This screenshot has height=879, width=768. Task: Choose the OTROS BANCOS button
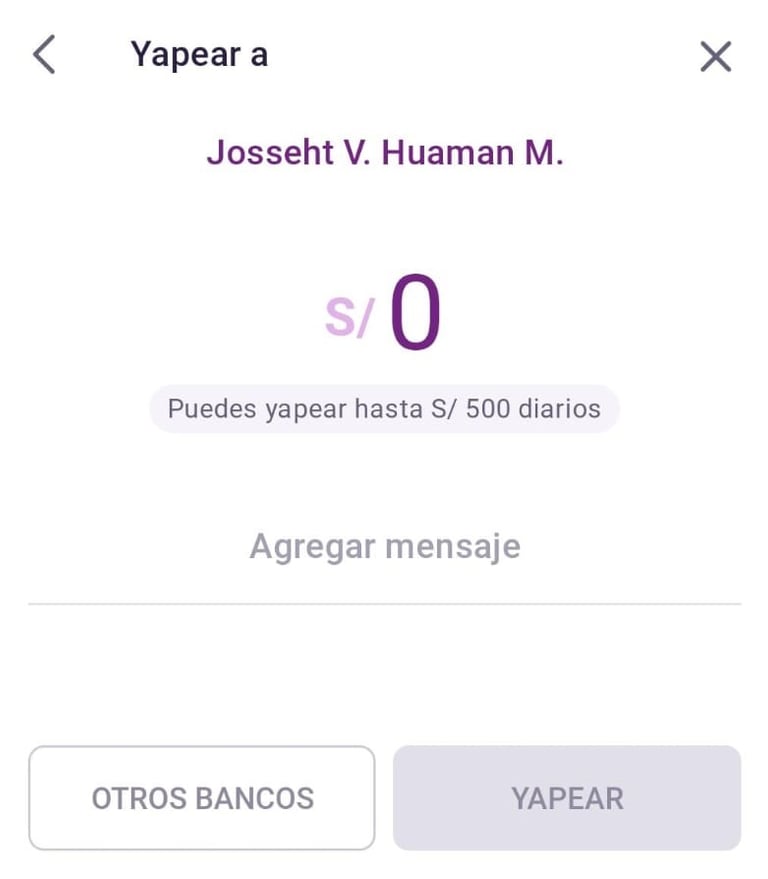pos(202,798)
